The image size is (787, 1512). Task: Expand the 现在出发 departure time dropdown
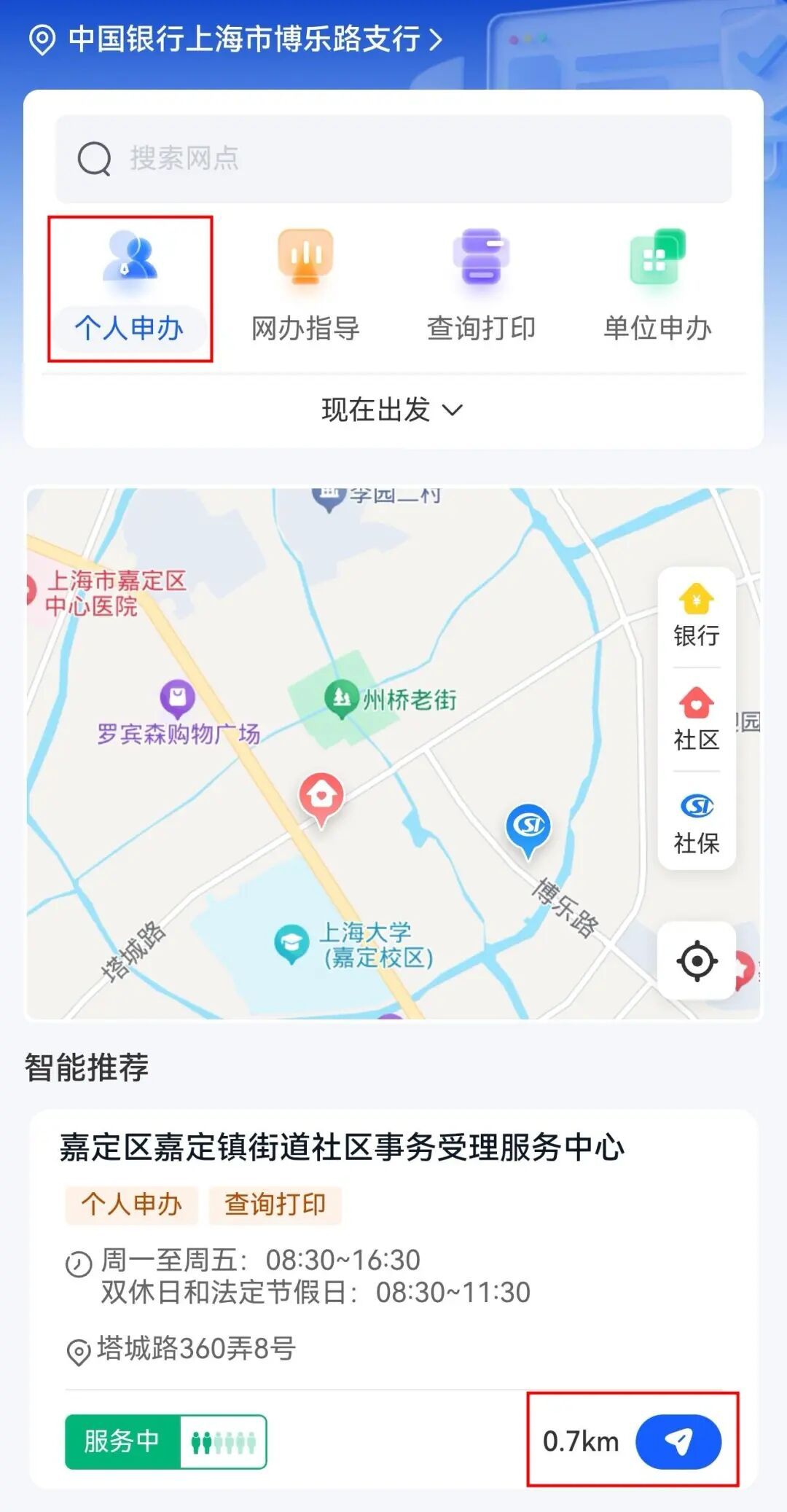point(392,410)
